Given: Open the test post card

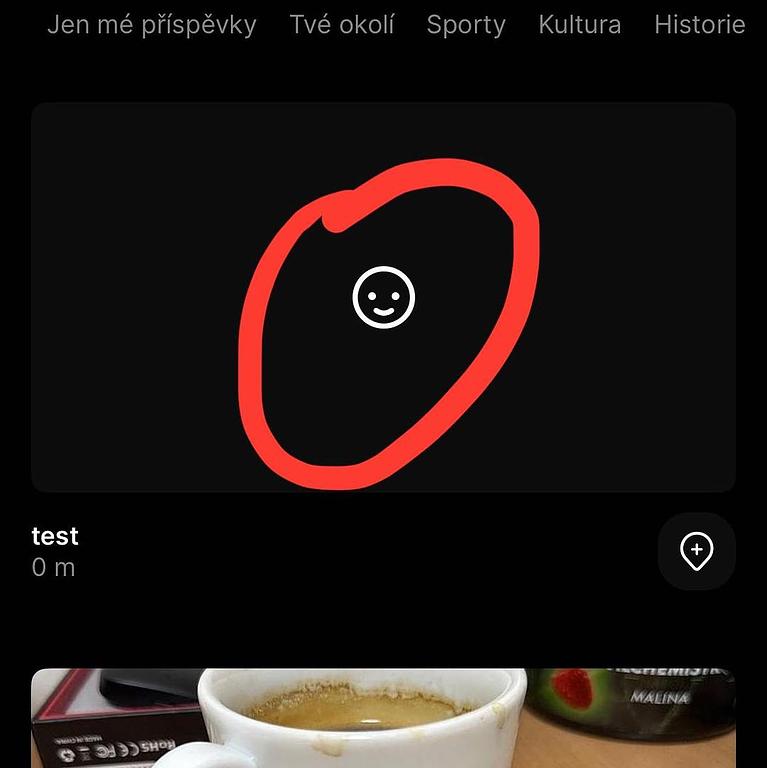Looking at the screenshot, I should pos(383,297).
